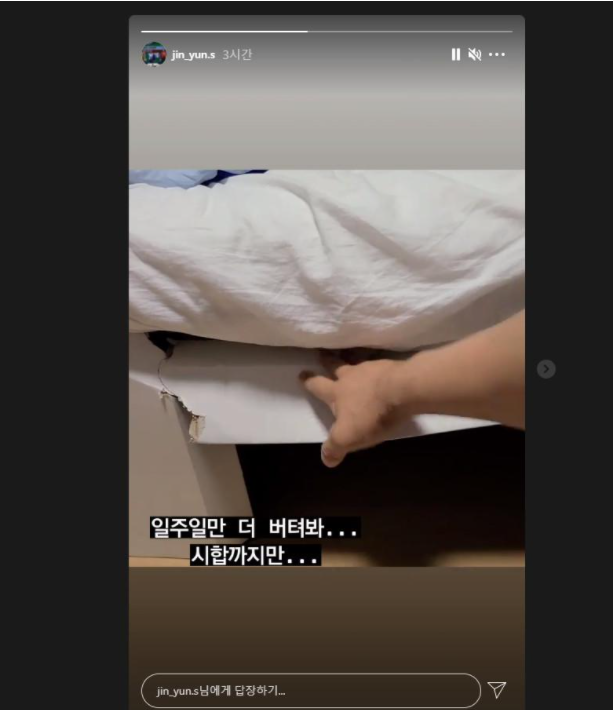The width and height of the screenshot is (616, 710).
Task: Go to the next story arrow
Action: coord(546,369)
